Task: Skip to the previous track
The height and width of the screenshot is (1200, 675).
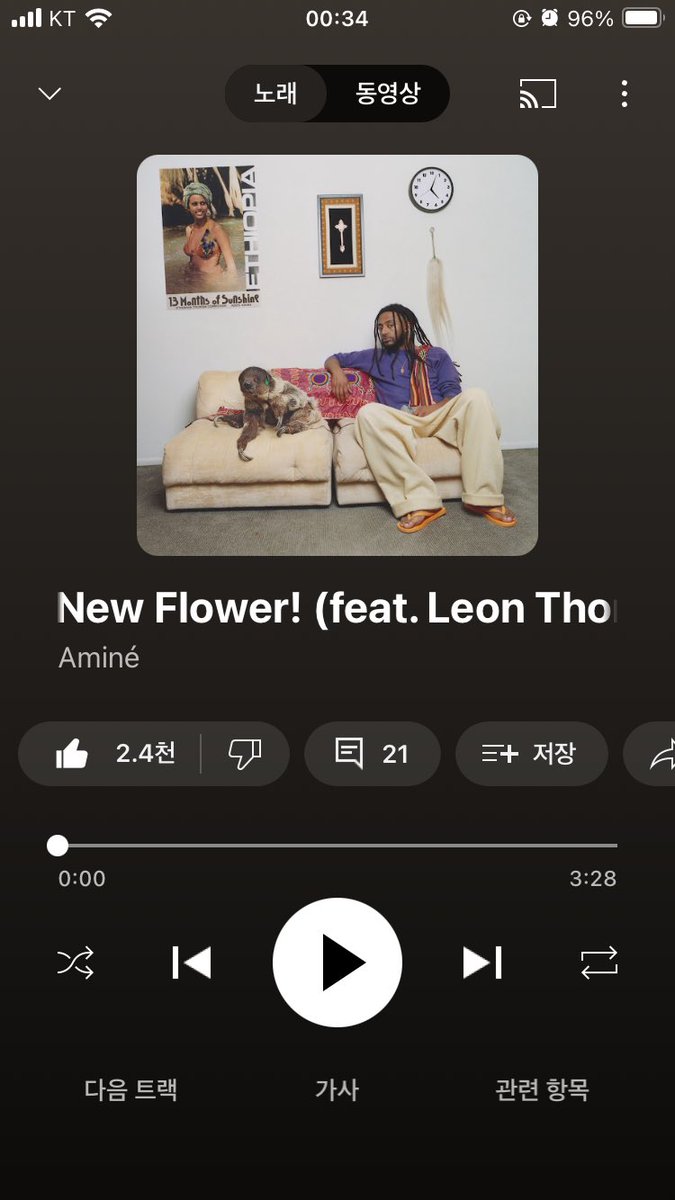Action: (x=191, y=963)
